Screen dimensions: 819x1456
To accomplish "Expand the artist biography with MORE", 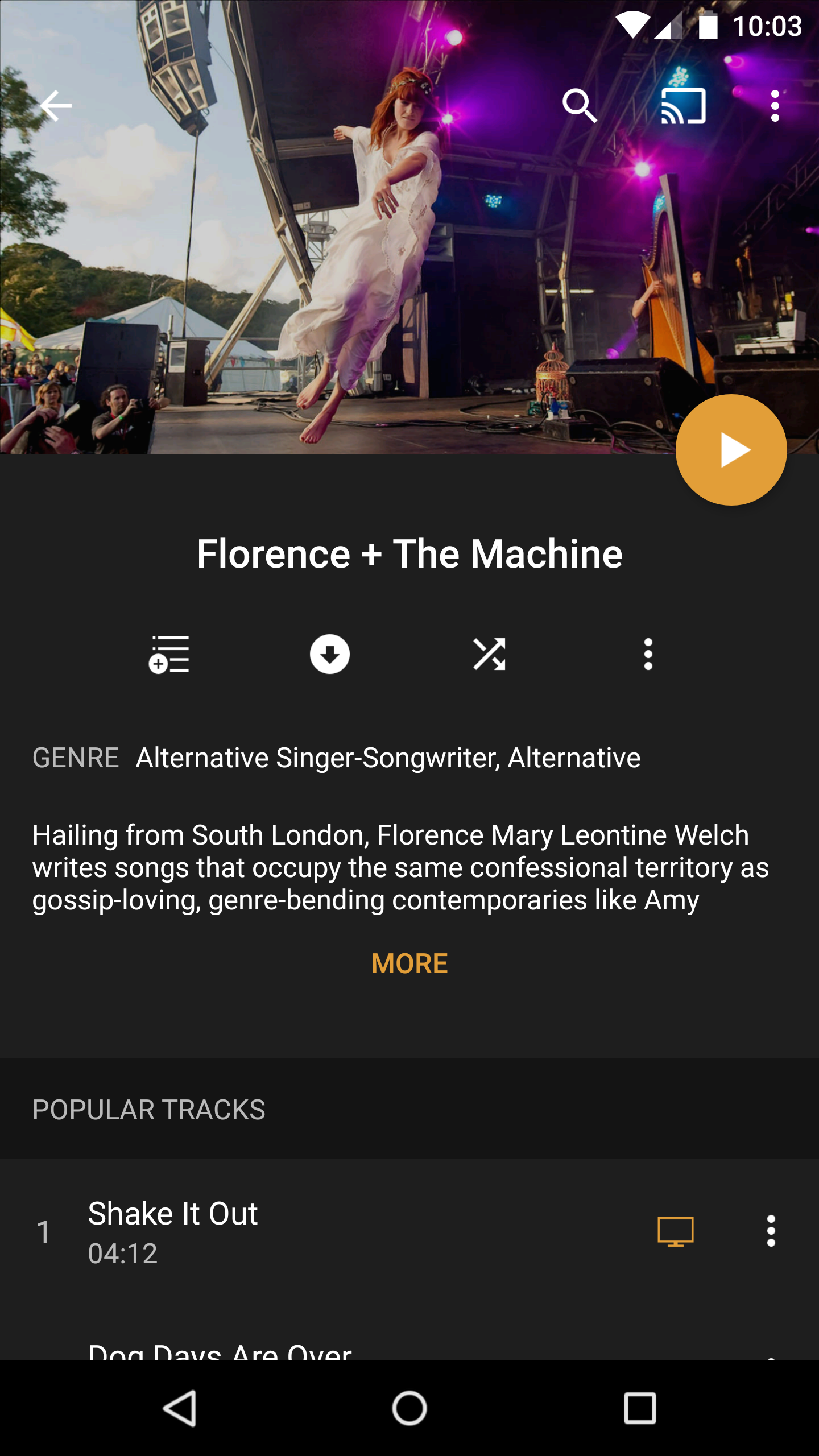I will click(409, 964).
